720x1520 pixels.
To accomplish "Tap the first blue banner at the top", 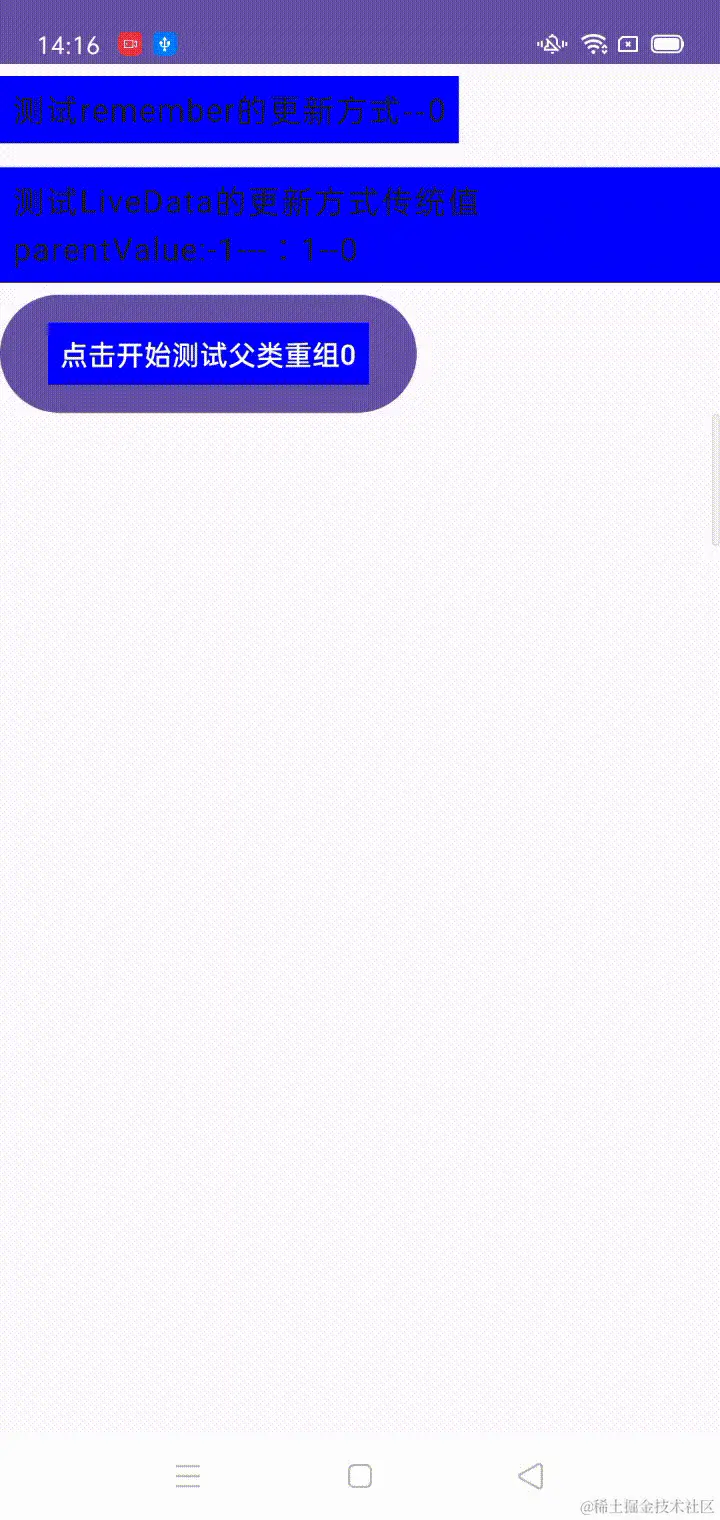I will pyautogui.click(x=228, y=111).
